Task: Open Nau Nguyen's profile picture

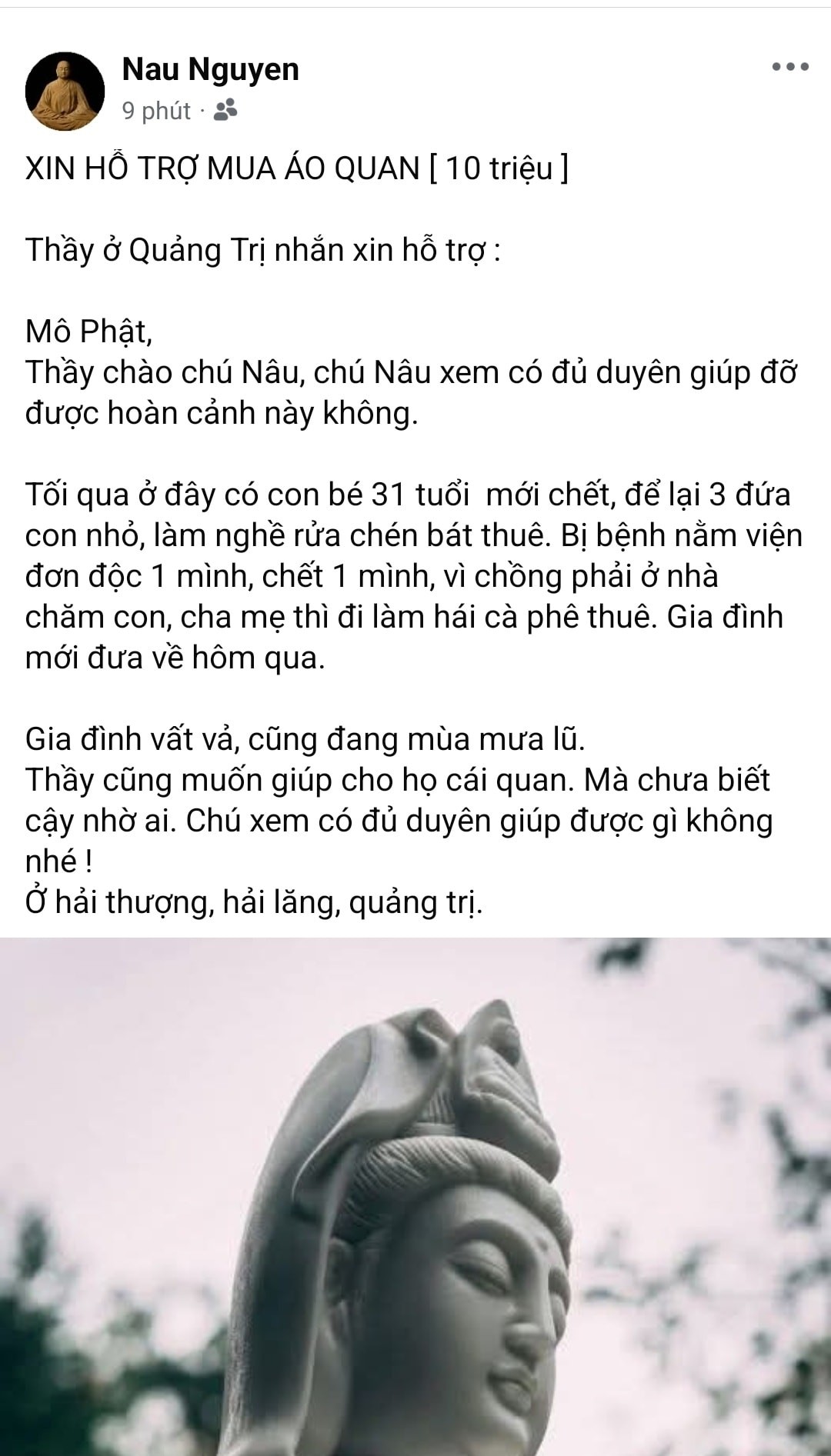Action: 65,91
